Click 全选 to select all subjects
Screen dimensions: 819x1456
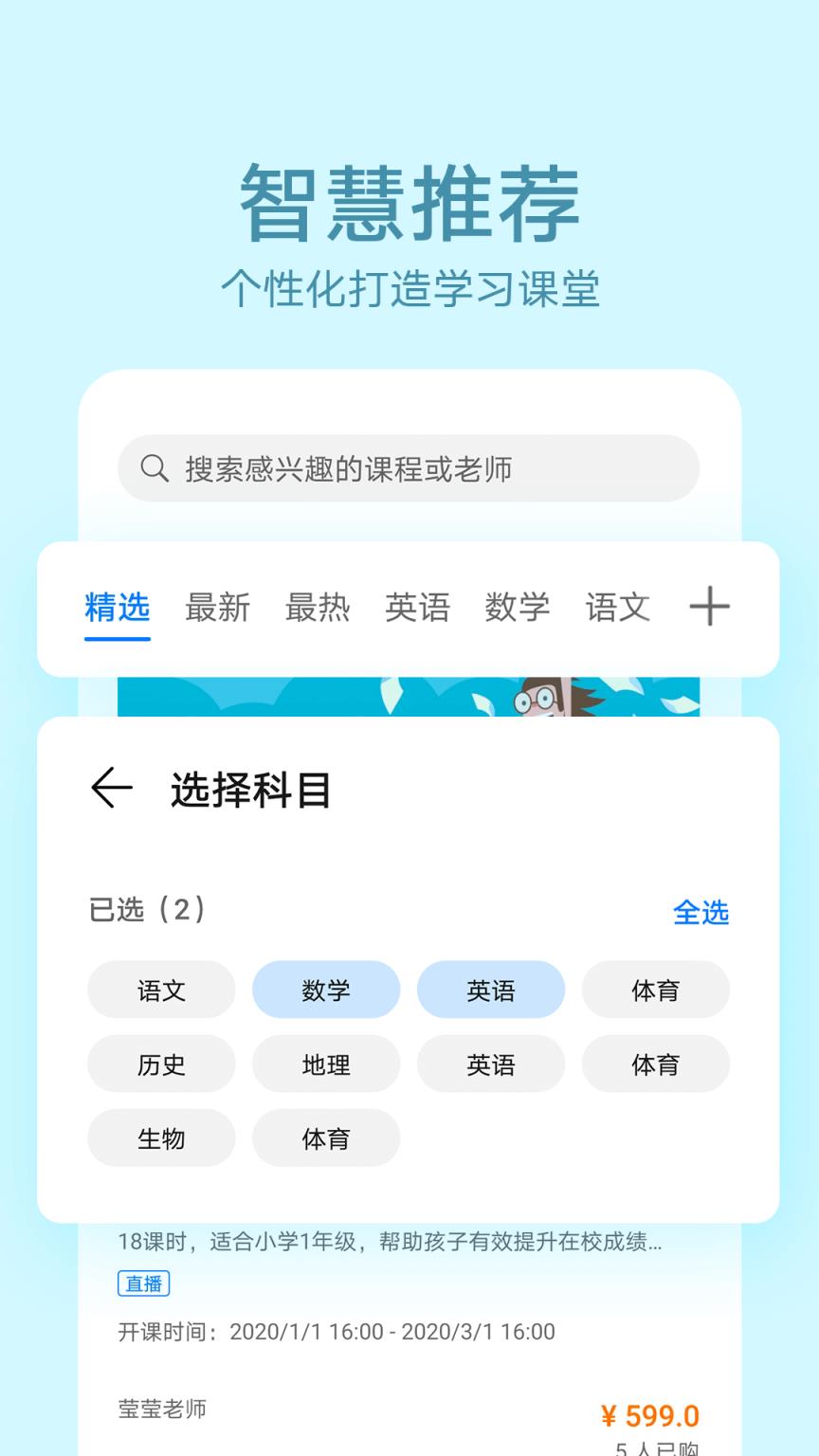(x=701, y=913)
